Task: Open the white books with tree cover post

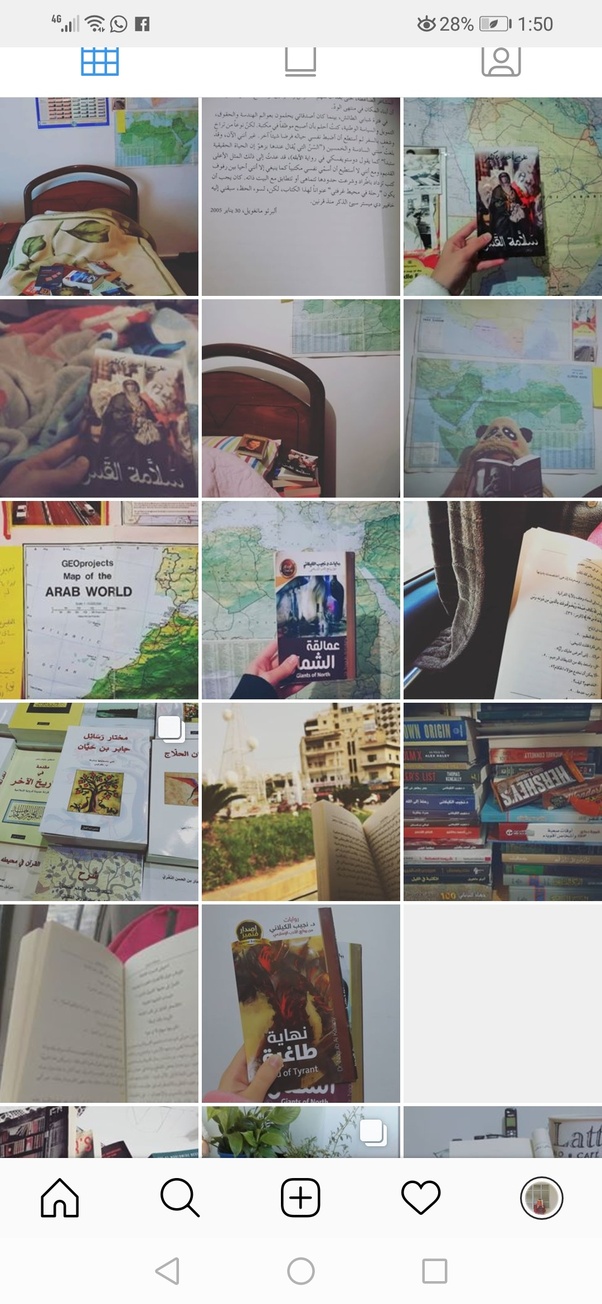Action: click(x=99, y=802)
